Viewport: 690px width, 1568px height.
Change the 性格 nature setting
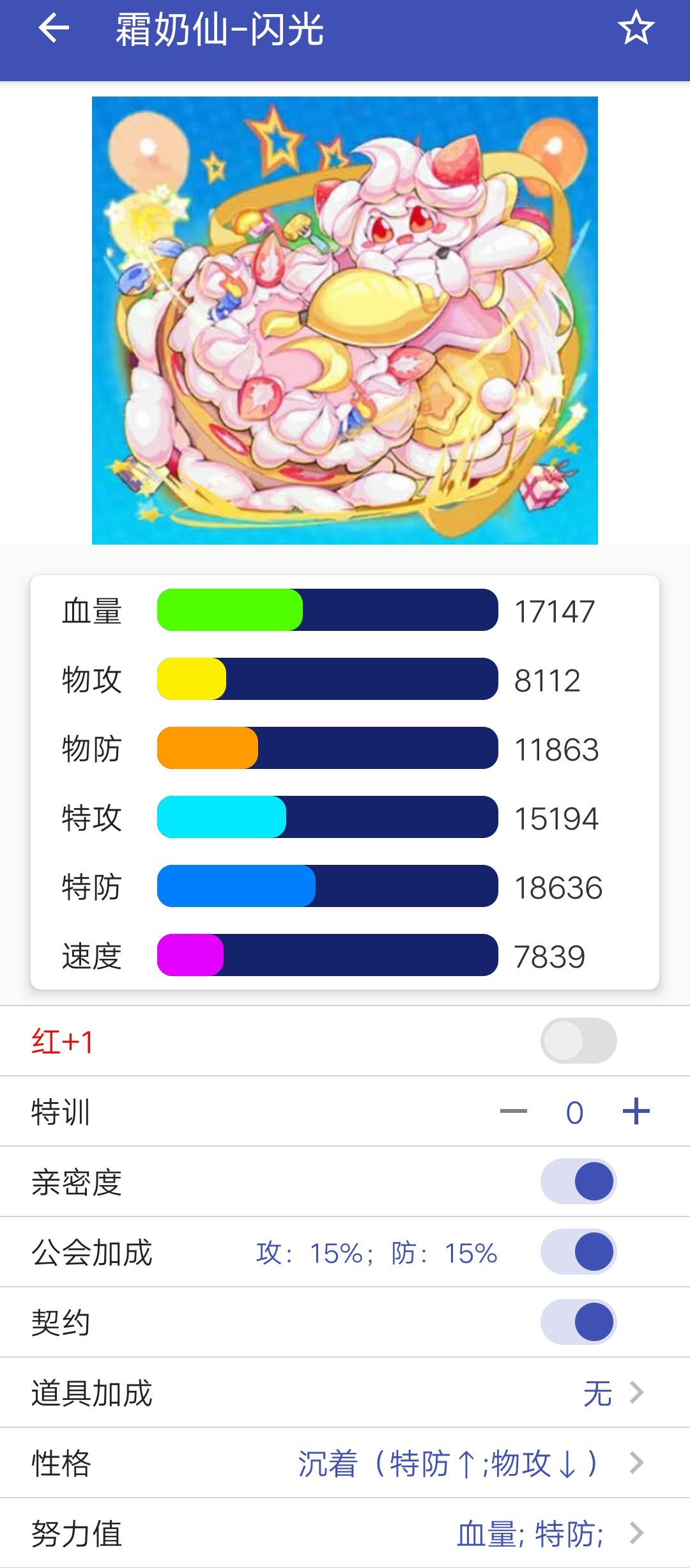345,1463
